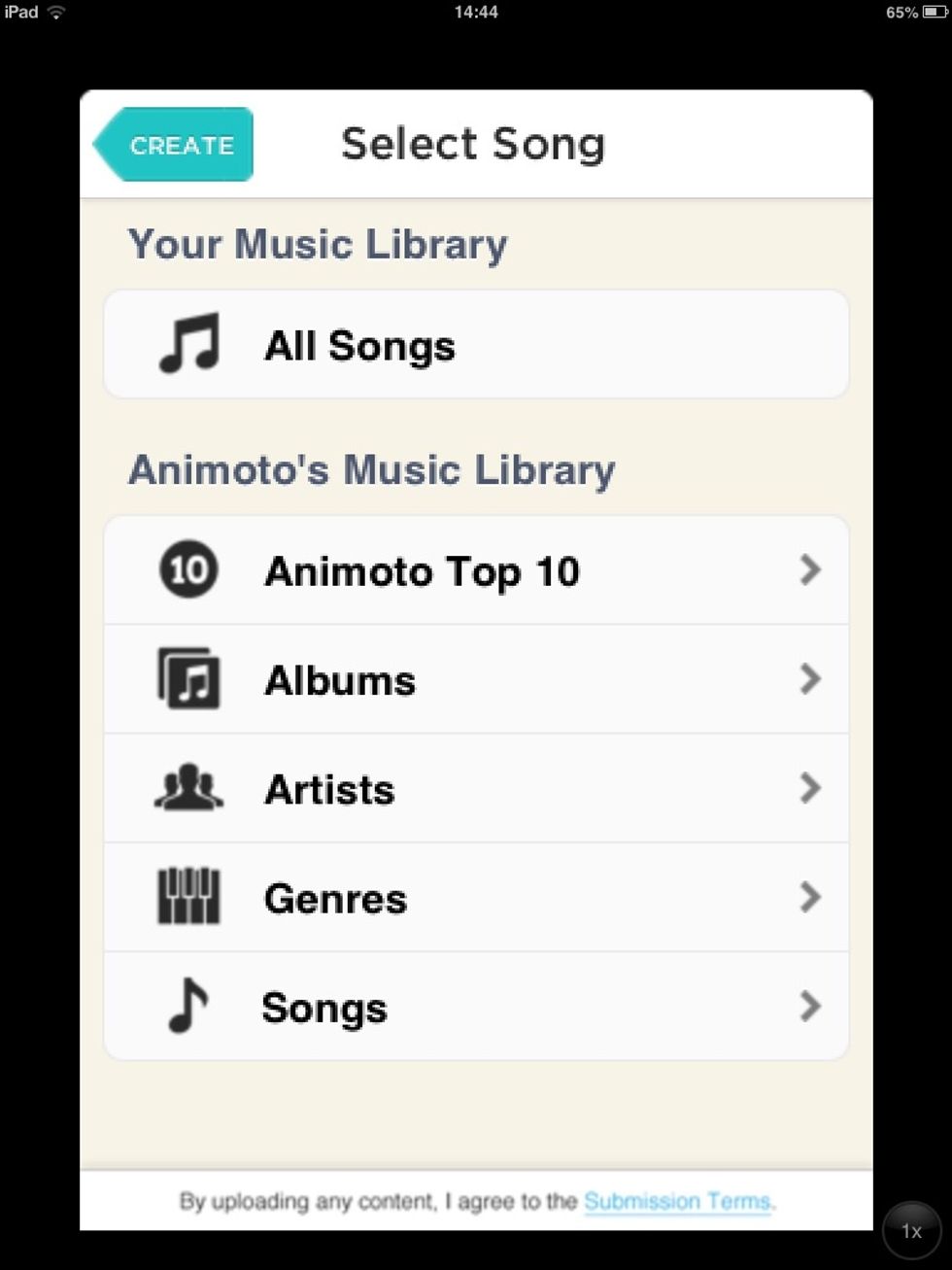Open All Songs from your music library
Screen dimensions: 952x1270
(x=475, y=346)
